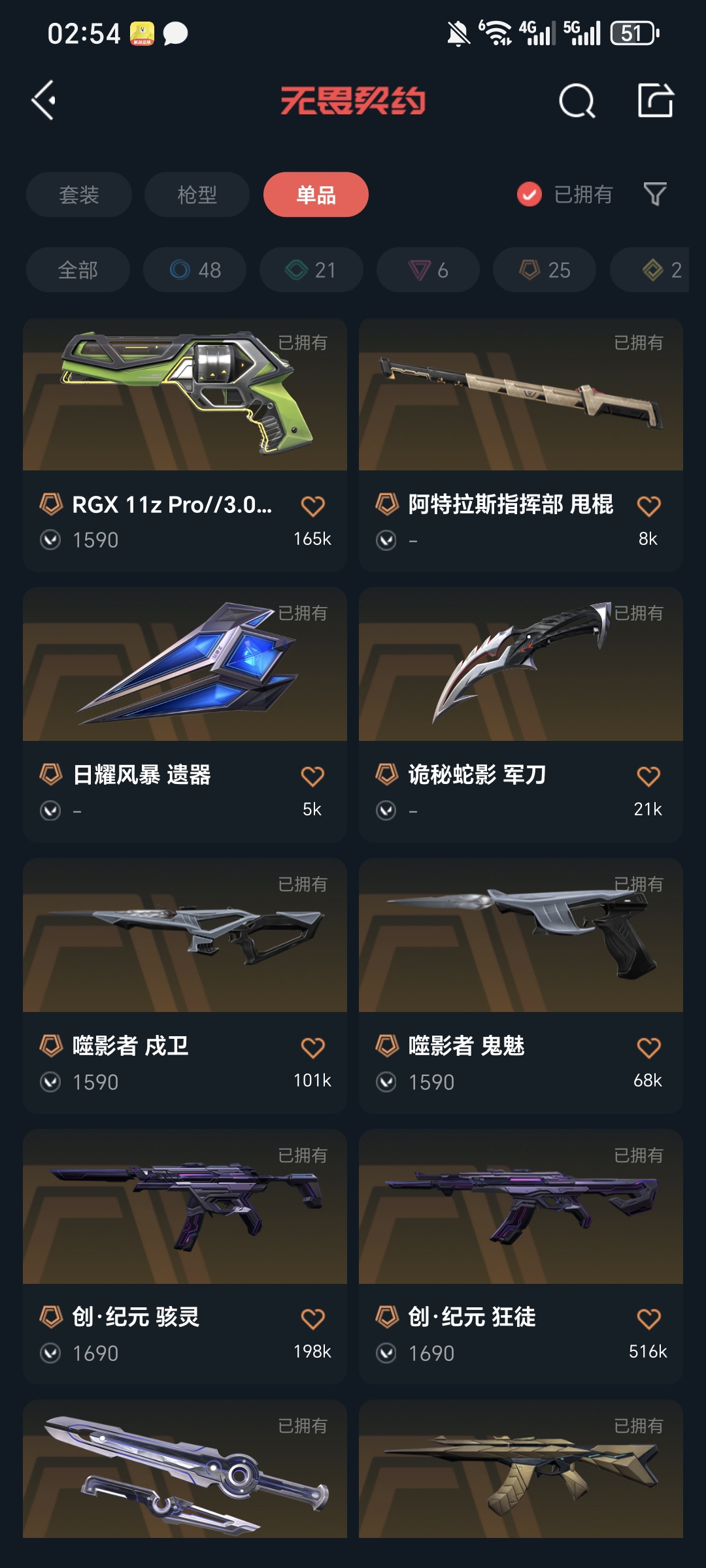The width and height of the screenshot is (706, 1568).
Task: Switch to the 套装 tab
Action: point(79,195)
